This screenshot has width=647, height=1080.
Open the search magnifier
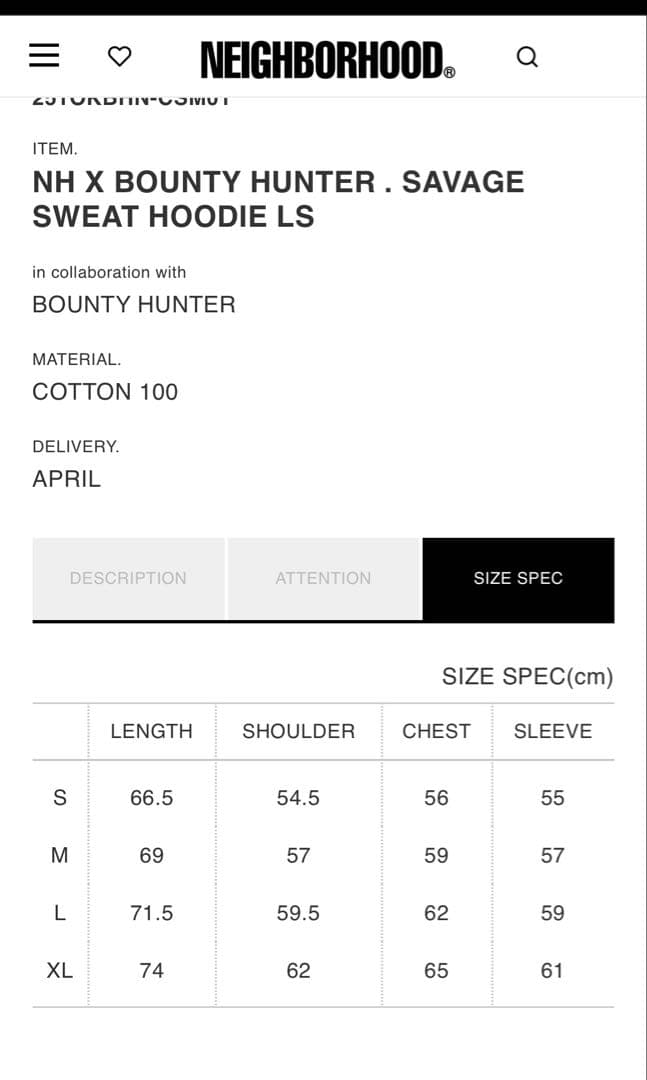pos(527,57)
